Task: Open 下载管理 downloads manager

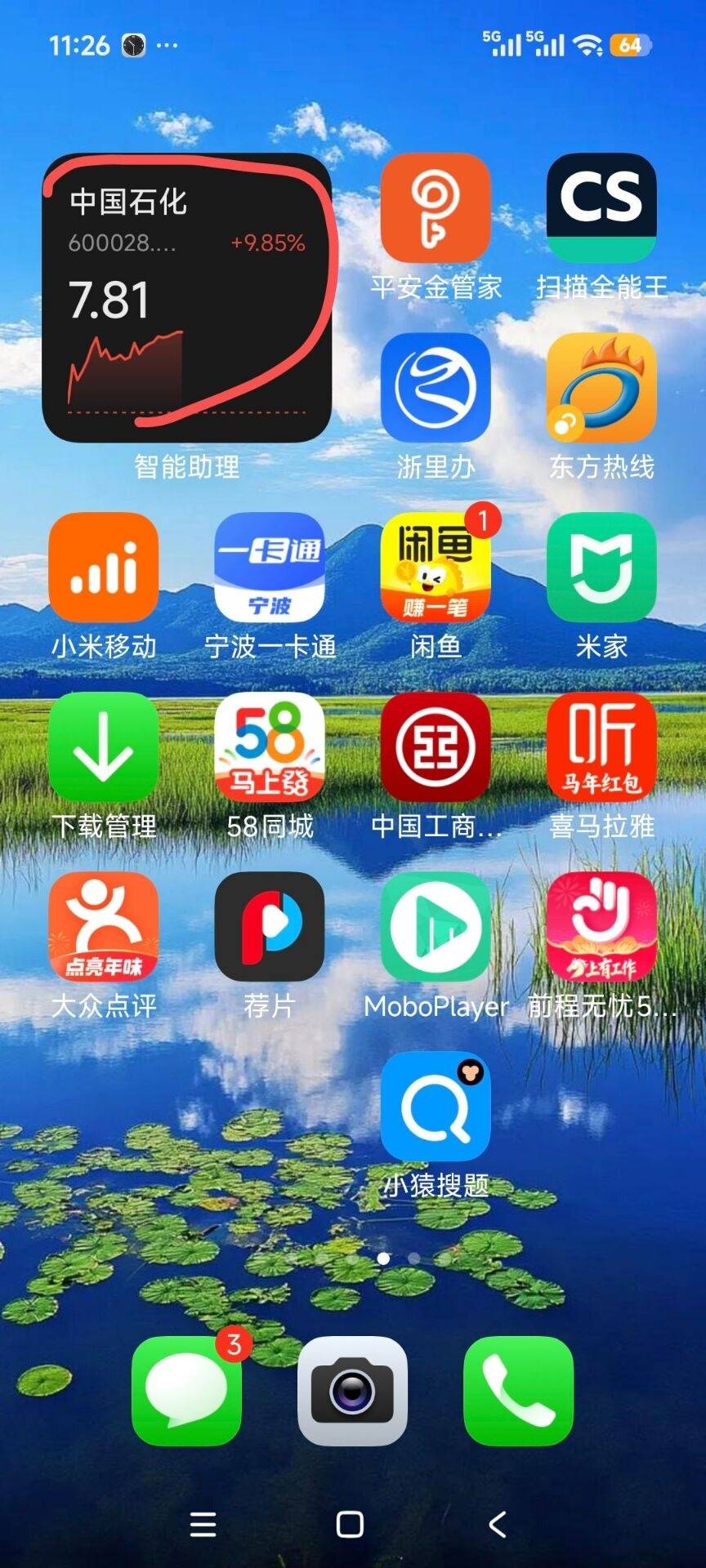Action: coord(104,747)
